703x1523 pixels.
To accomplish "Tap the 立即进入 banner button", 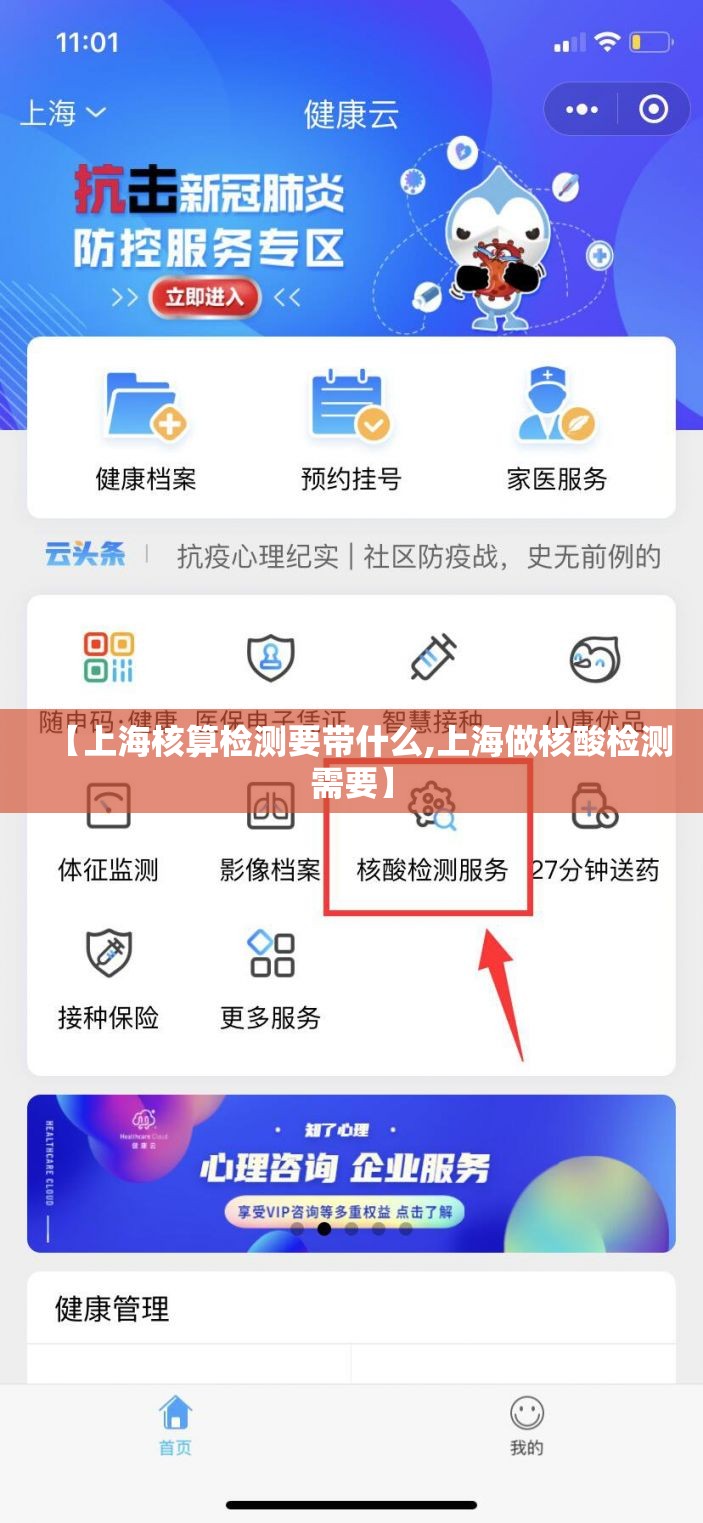I will pos(204,297).
